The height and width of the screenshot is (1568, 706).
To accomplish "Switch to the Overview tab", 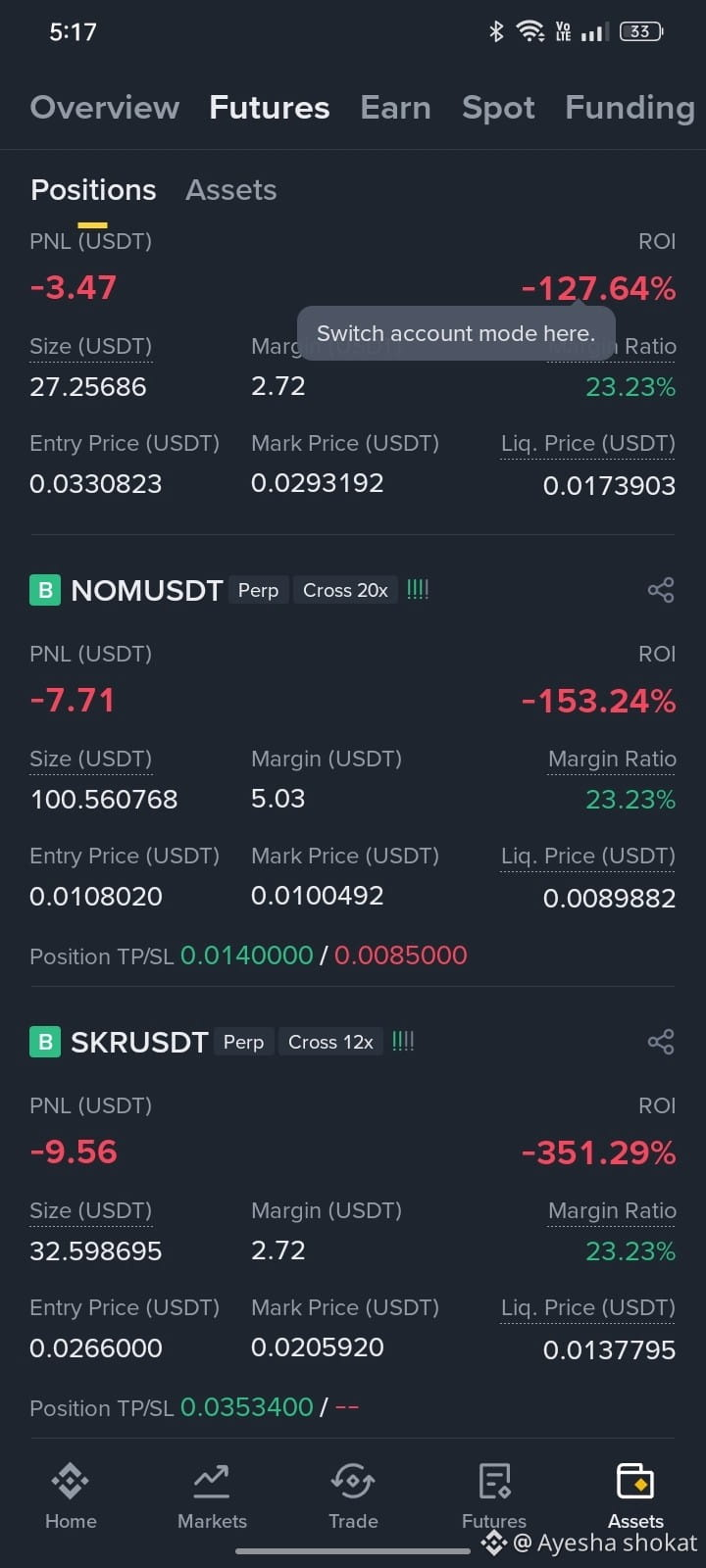I will click(x=105, y=108).
